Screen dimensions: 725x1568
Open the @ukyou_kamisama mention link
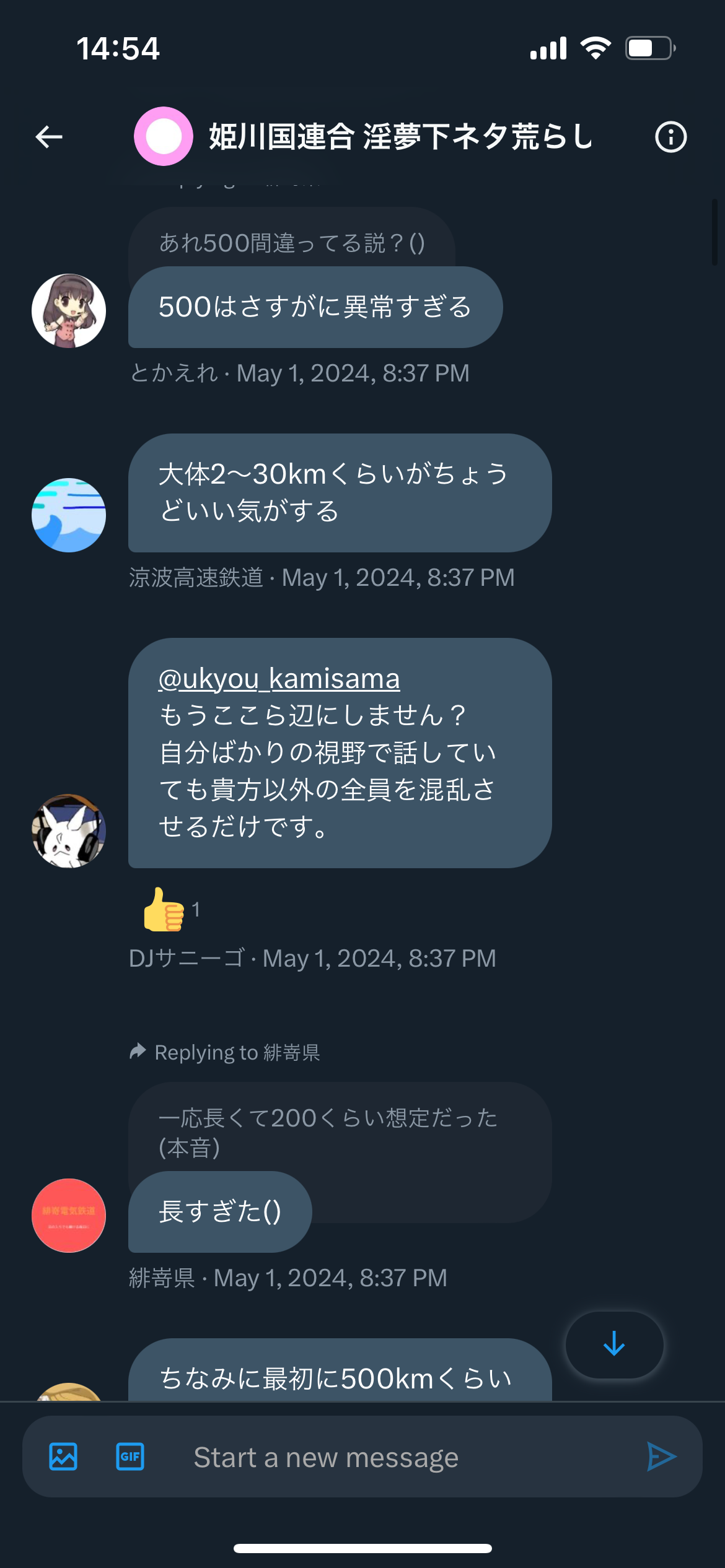pos(279,679)
